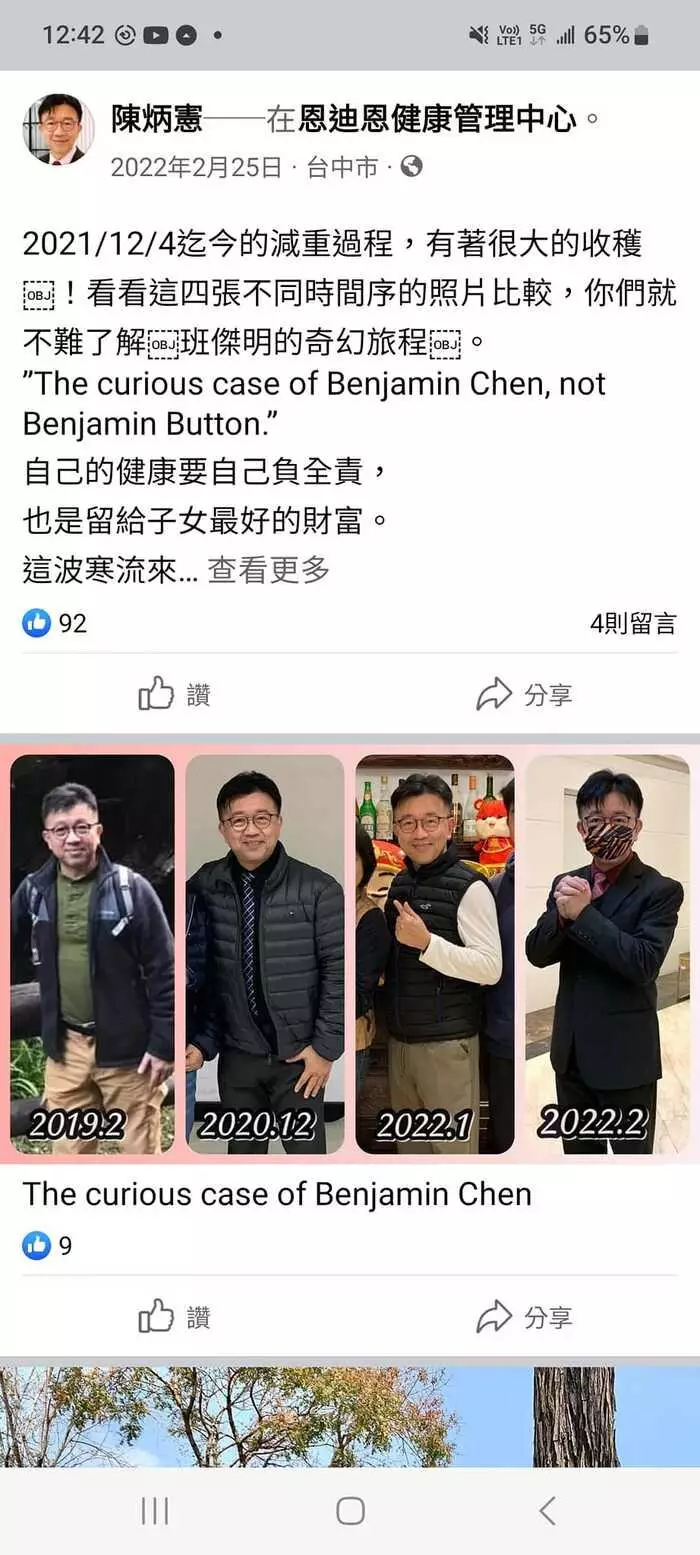This screenshot has width=700, height=1555.
Task: See who reacted with 92 likes
Action: click(55, 623)
